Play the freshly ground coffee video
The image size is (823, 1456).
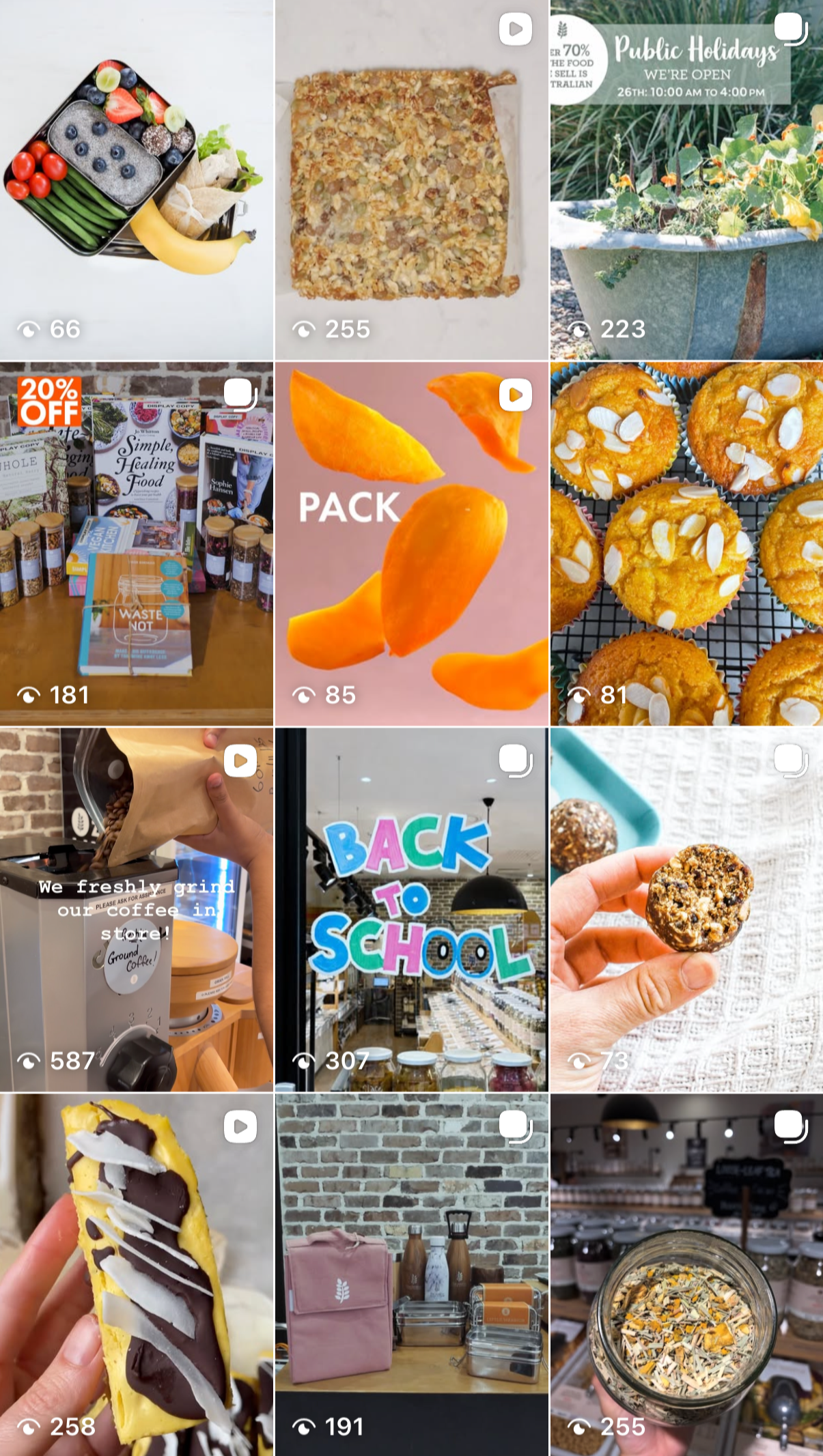[137, 909]
